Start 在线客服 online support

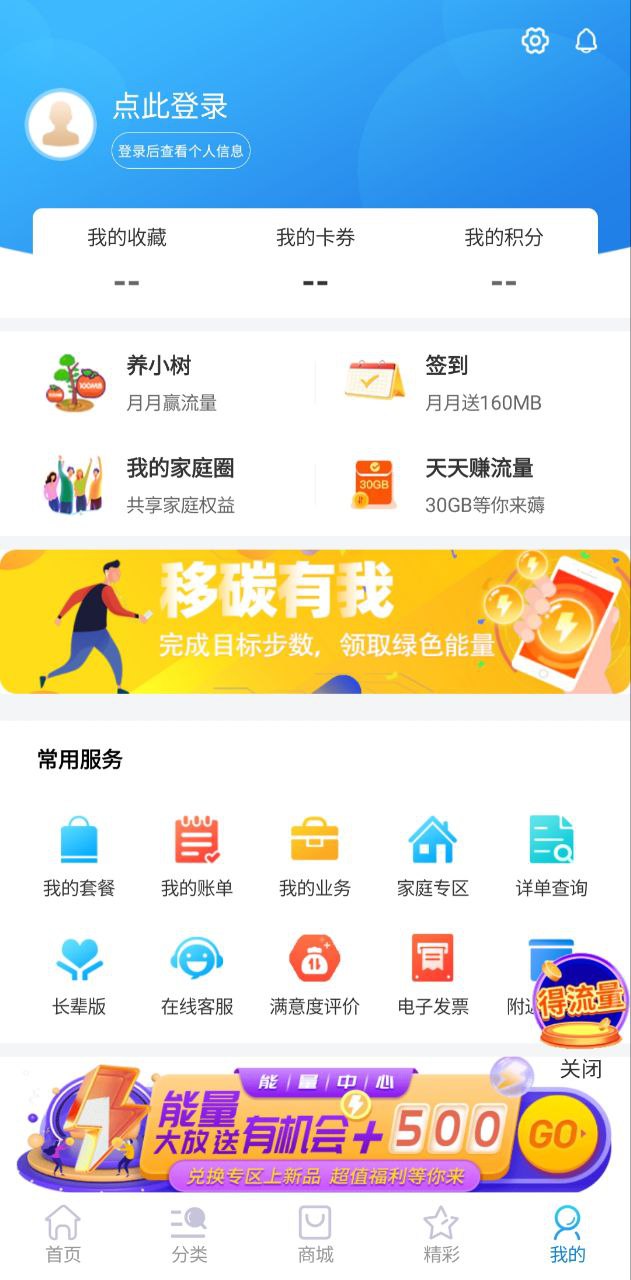(x=197, y=975)
